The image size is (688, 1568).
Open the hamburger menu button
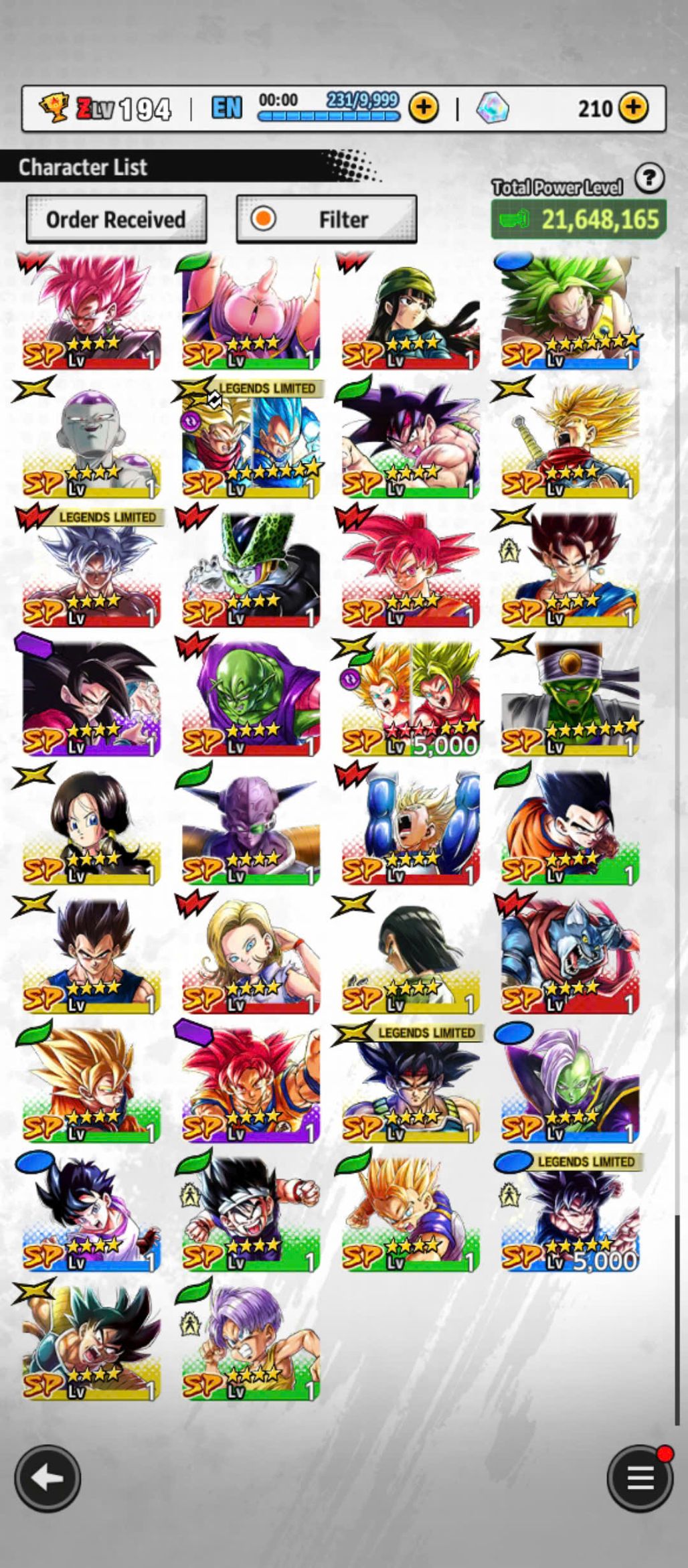tap(640, 1478)
